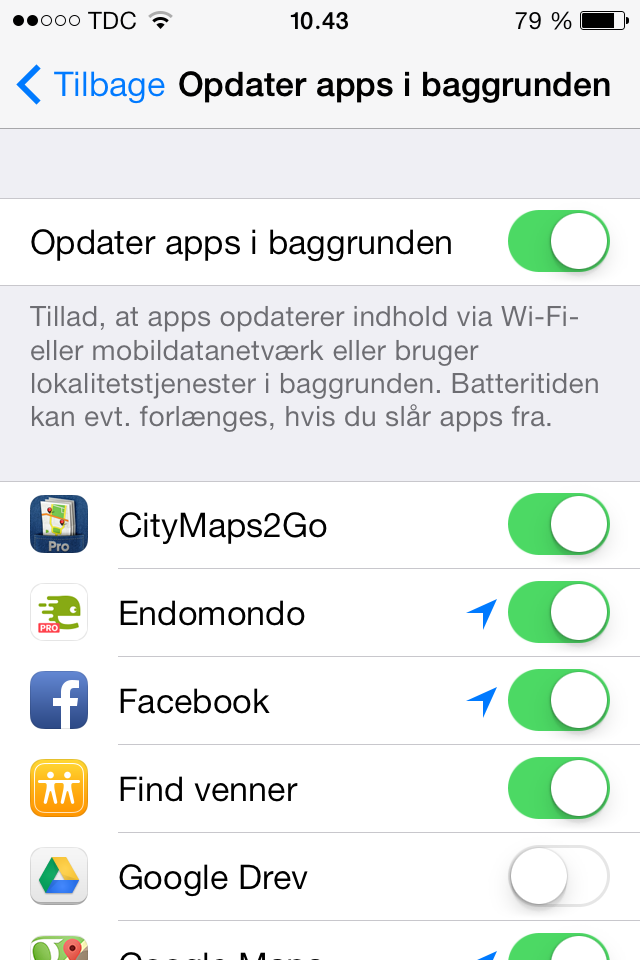Image resolution: width=640 pixels, height=960 pixels.
Task: Turn off Endomondo background refresh
Action: (558, 613)
